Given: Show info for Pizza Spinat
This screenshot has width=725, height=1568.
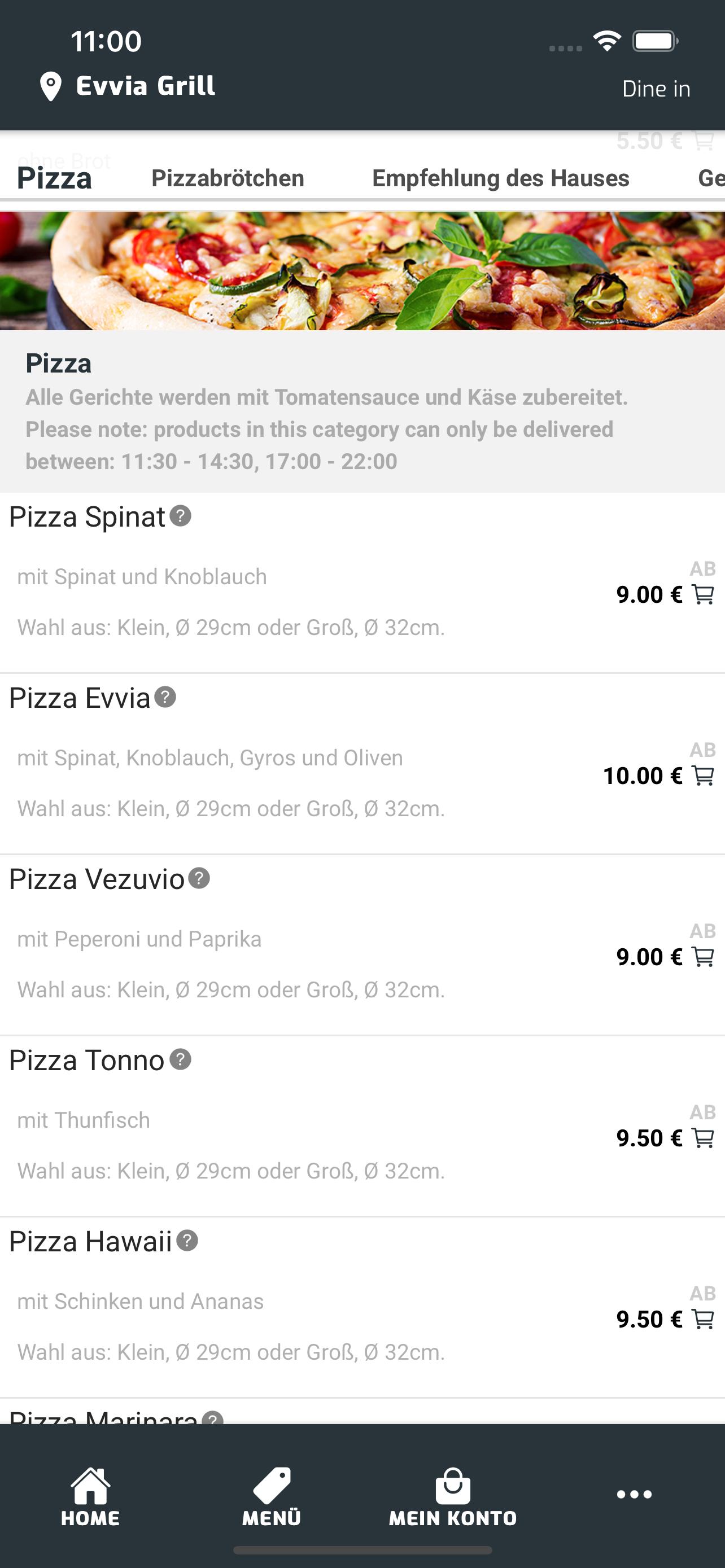Looking at the screenshot, I should click(x=180, y=516).
